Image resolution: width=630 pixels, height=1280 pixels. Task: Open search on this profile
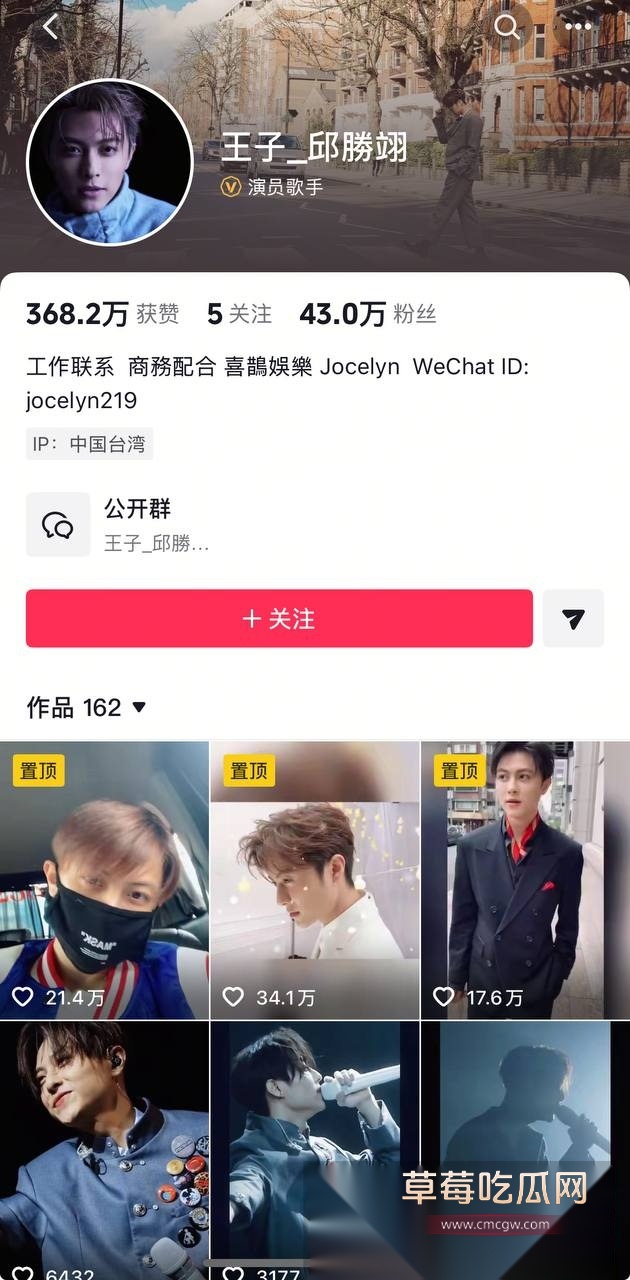[508, 27]
